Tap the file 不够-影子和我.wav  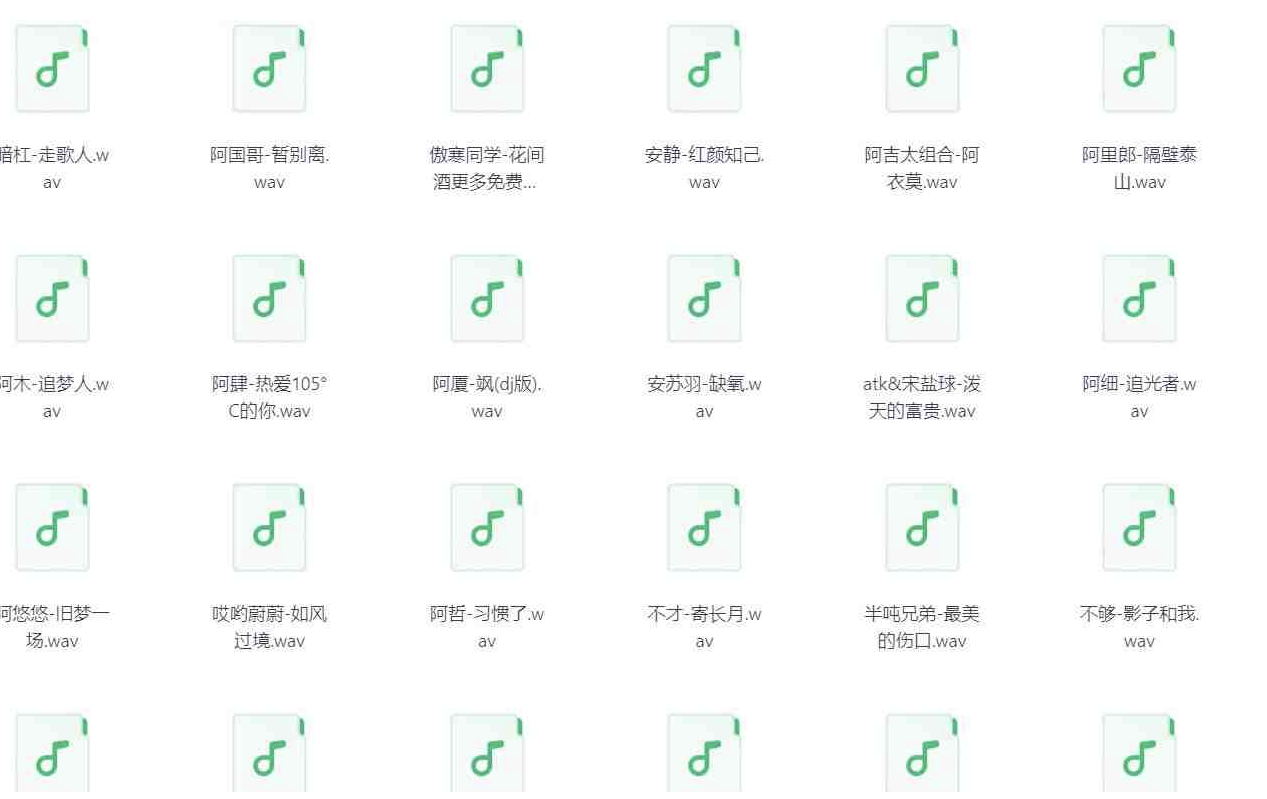click(x=1139, y=528)
